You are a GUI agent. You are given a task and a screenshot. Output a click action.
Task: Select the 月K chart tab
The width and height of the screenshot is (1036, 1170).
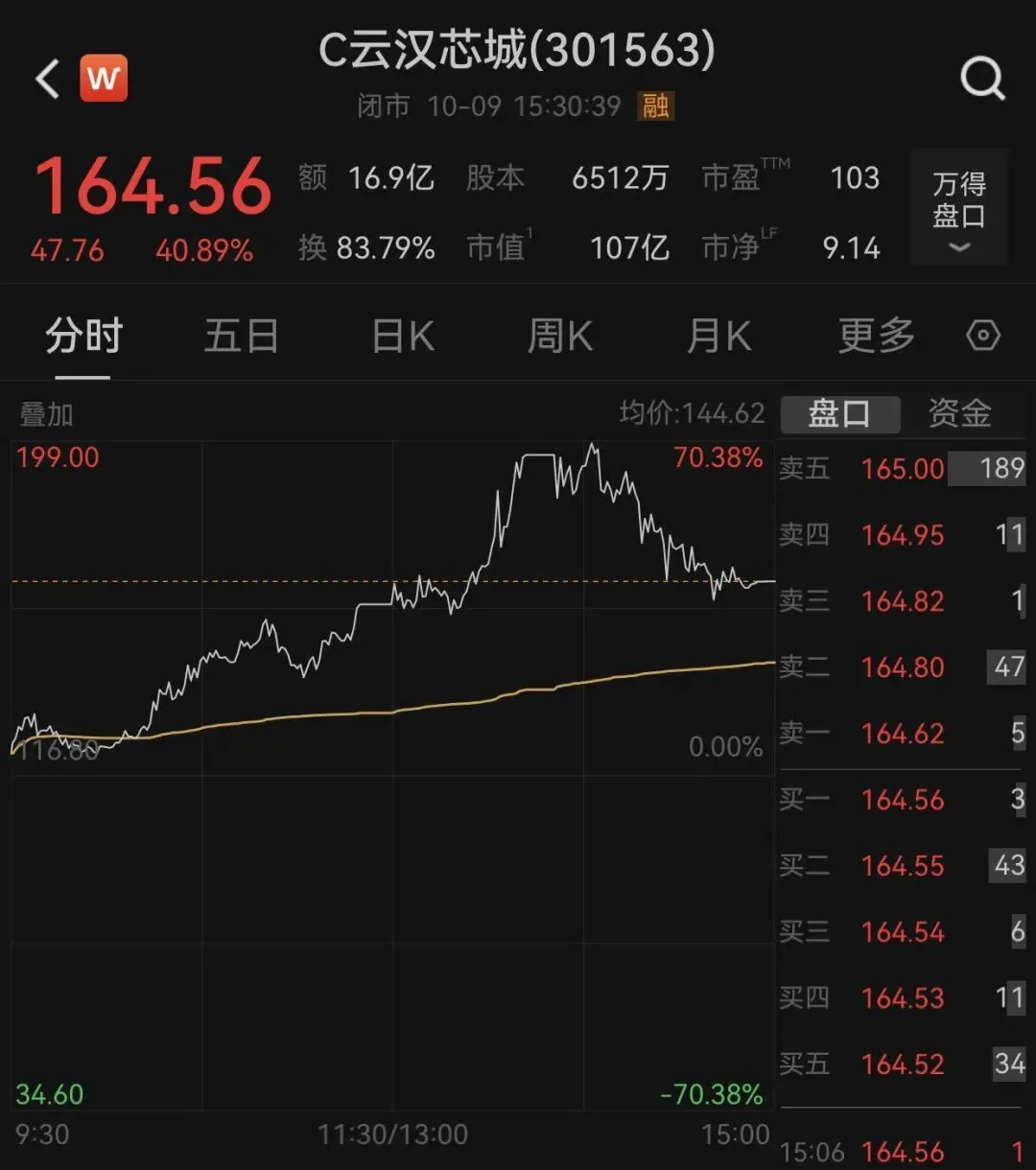point(718,337)
